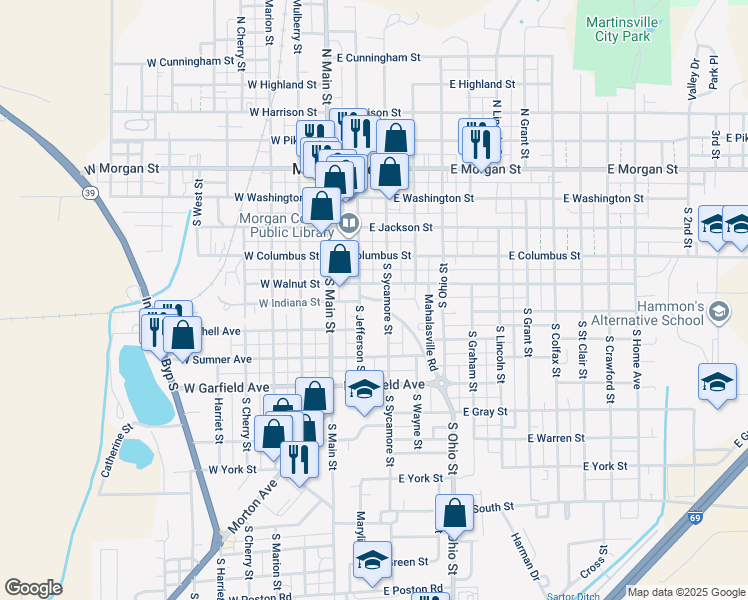Viewport: 748px width, 600px height.
Task: Open the school marker on E Garfield Ave
Action: (x=364, y=388)
